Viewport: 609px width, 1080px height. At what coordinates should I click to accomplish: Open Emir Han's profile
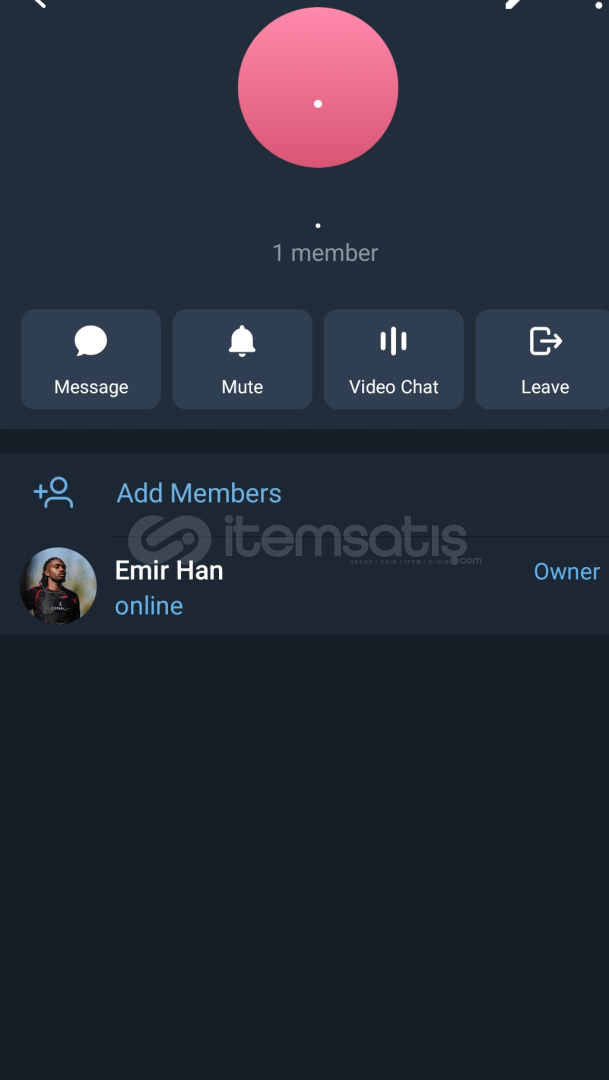point(168,586)
